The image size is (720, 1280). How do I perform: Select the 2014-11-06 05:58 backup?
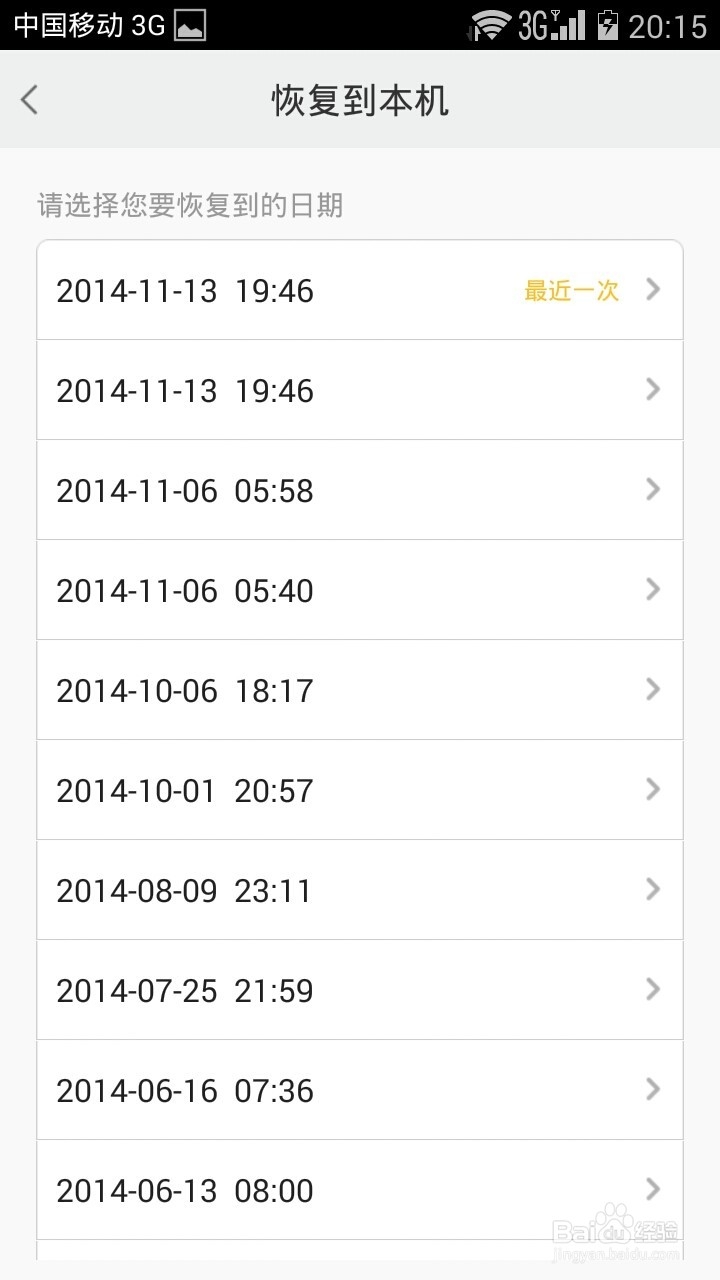coord(360,490)
